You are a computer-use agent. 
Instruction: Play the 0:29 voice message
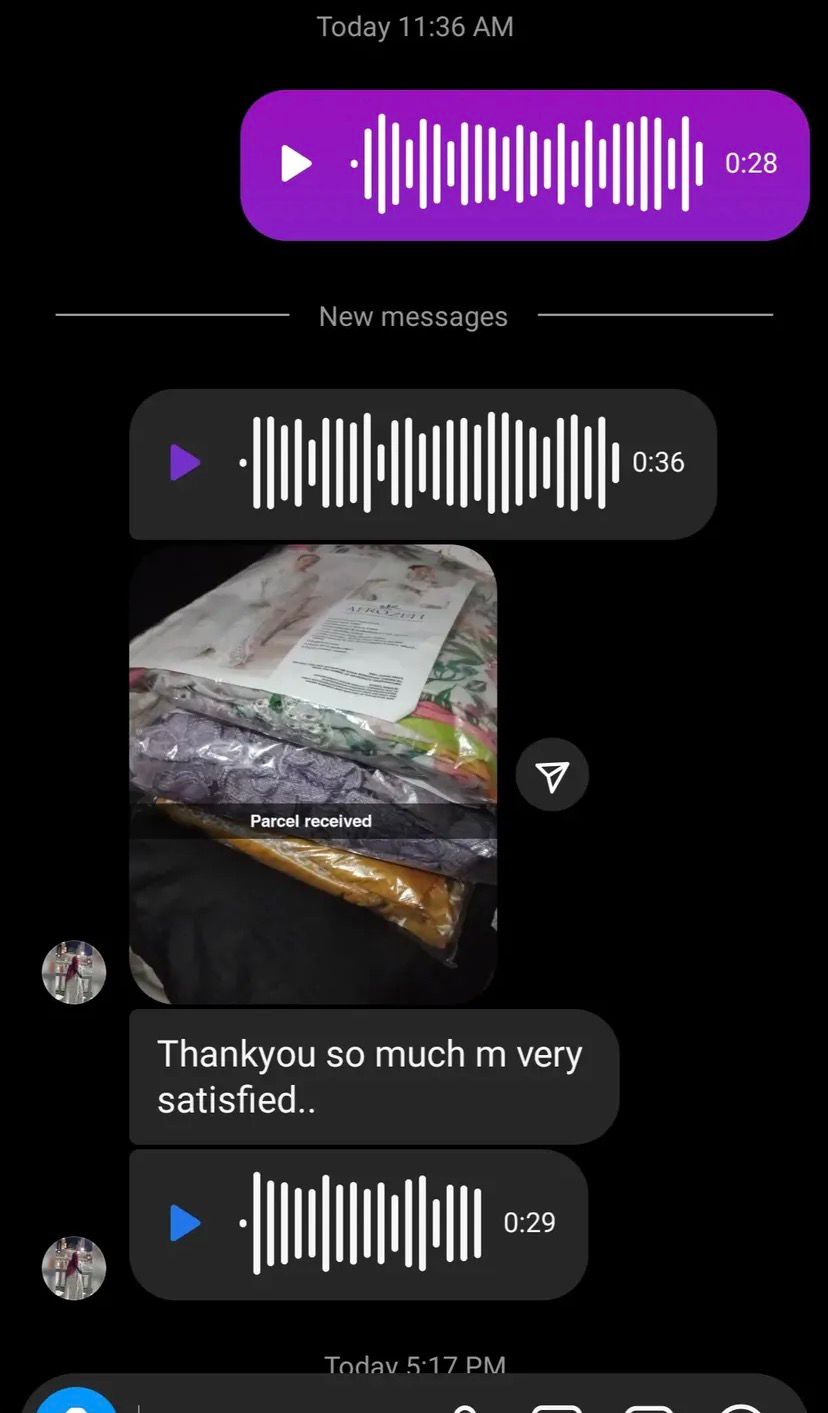185,1223
